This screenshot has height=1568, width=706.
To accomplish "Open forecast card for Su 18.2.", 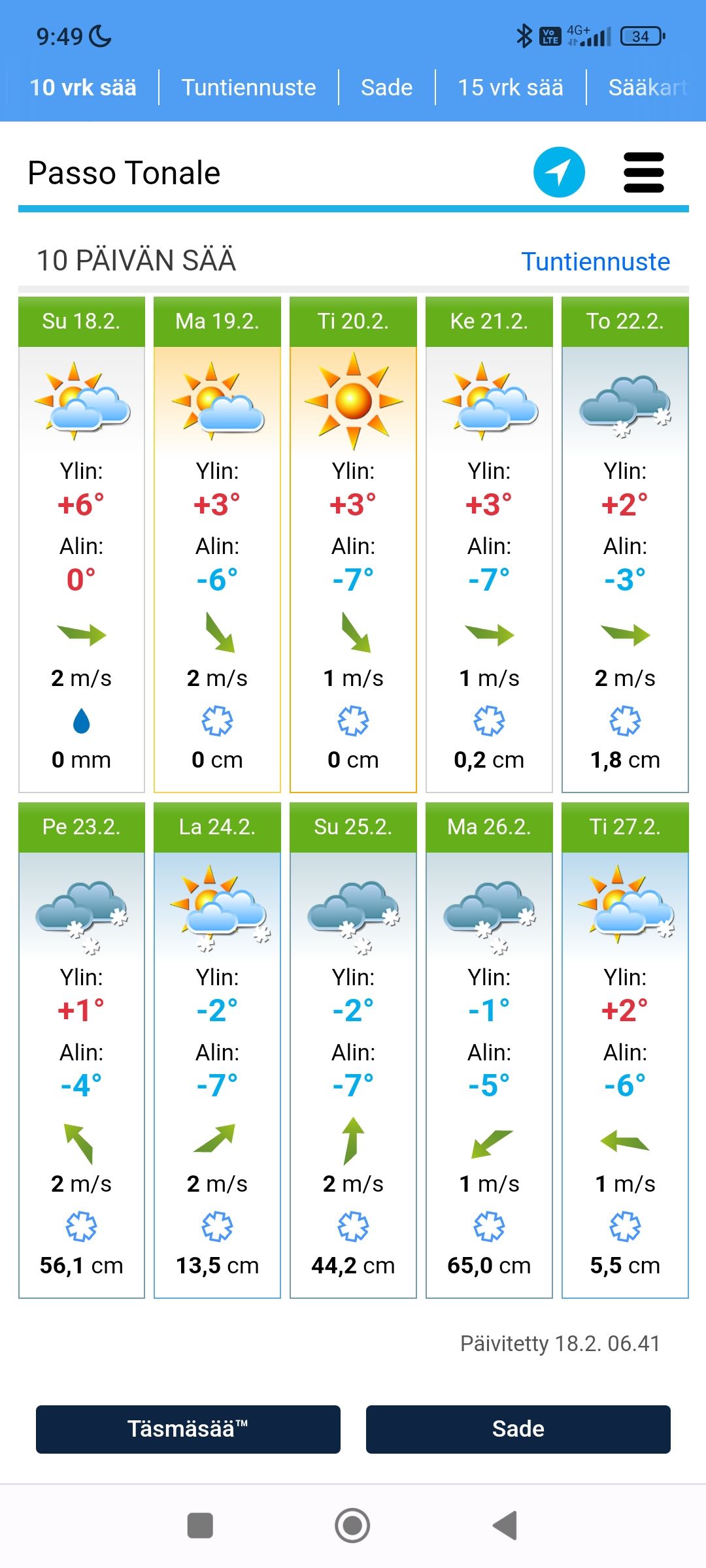I will pos(82,544).
